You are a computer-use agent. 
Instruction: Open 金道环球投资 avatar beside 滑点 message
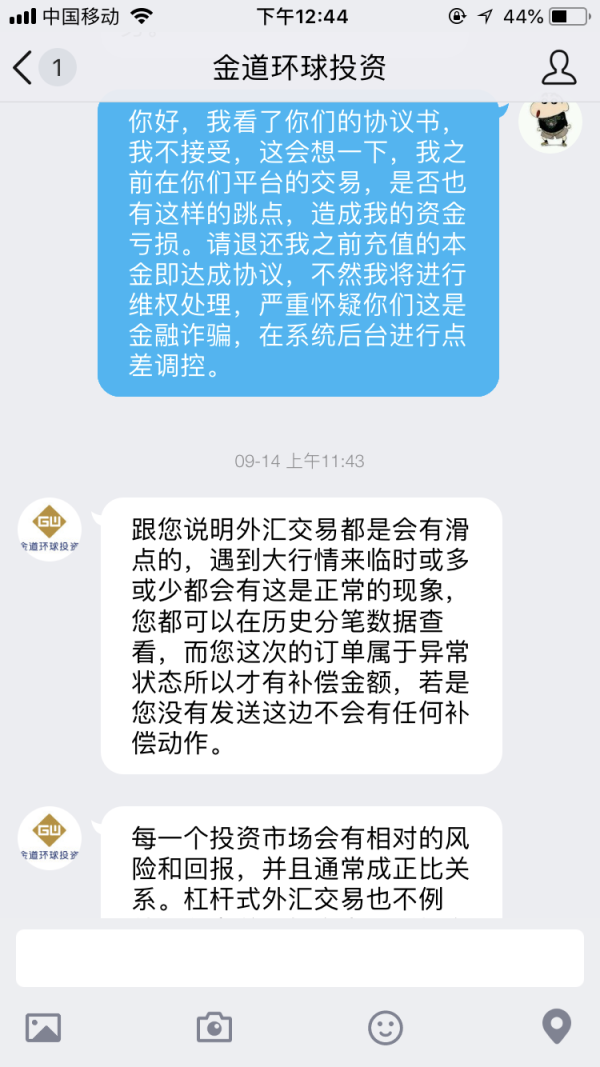(x=50, y=529)
